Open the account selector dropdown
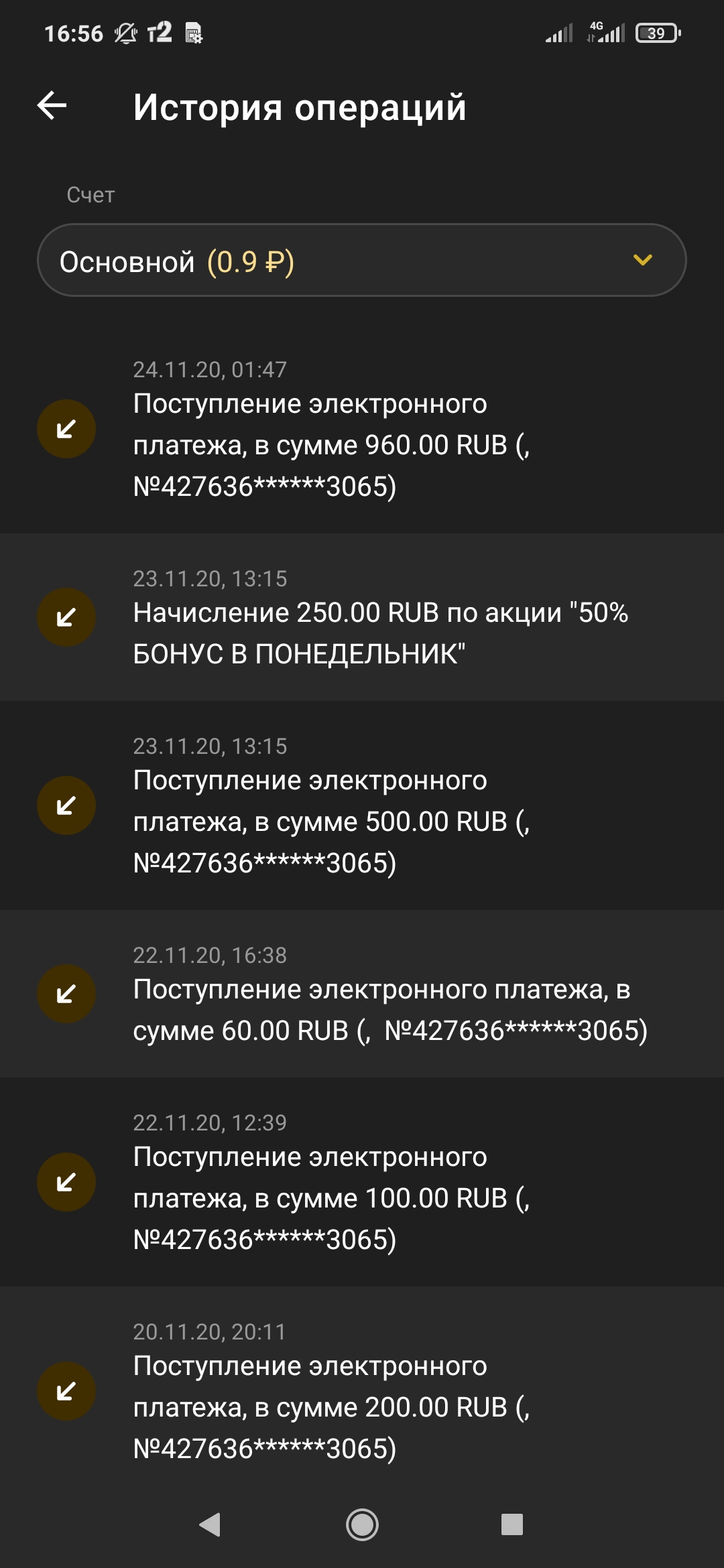Image resolution: width=724 pixels, height=1568 pixels. (362, 261)
